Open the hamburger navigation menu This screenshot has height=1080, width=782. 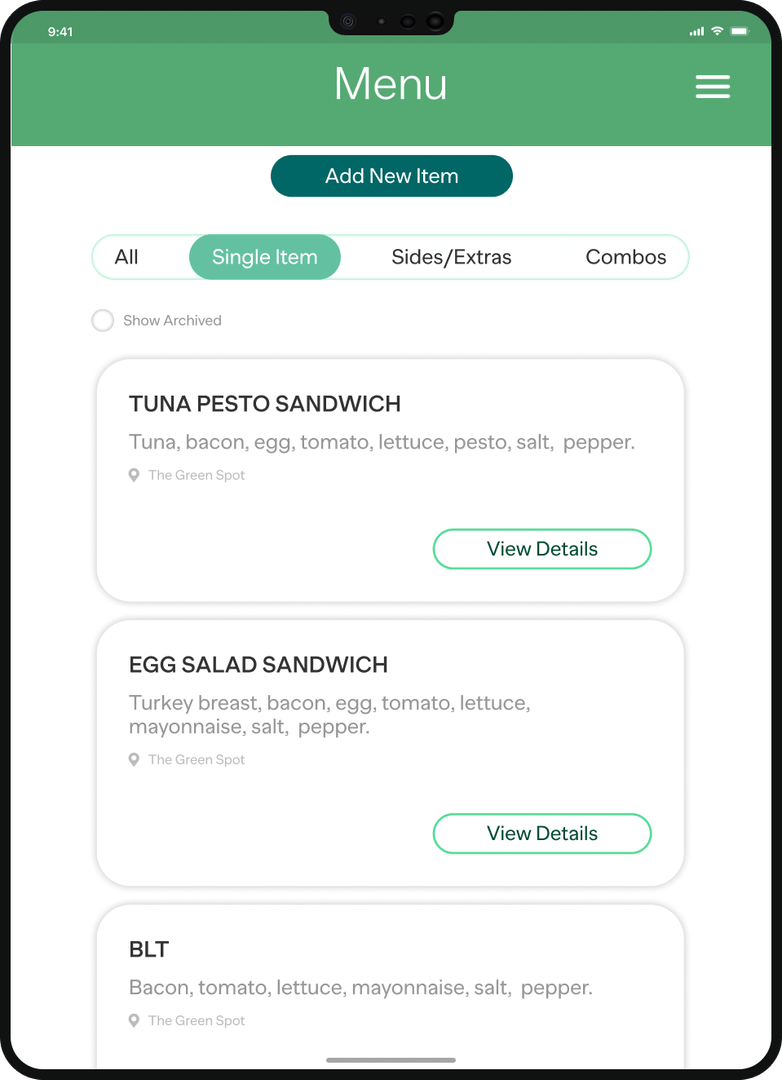(712, 87)
